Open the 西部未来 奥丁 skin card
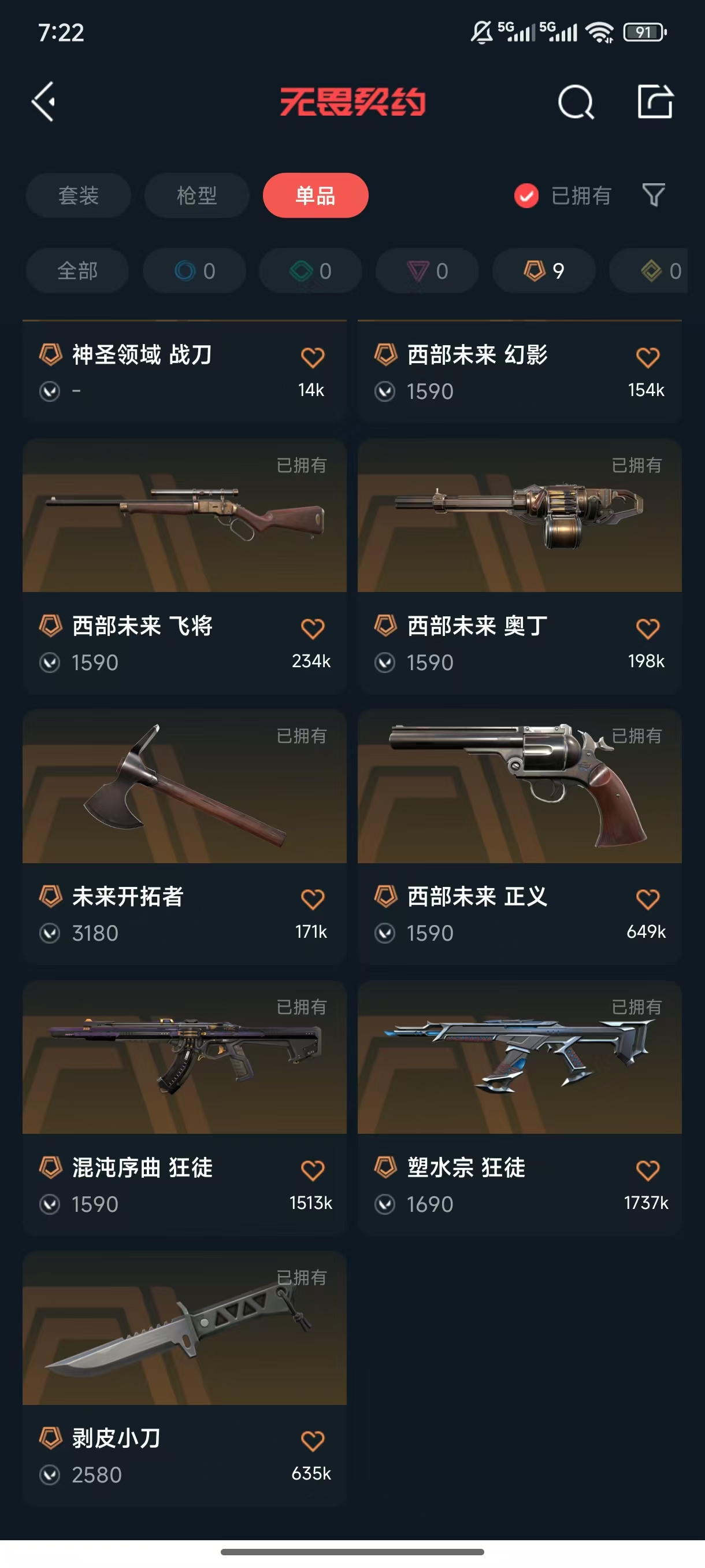 click(x=520, y=565)
